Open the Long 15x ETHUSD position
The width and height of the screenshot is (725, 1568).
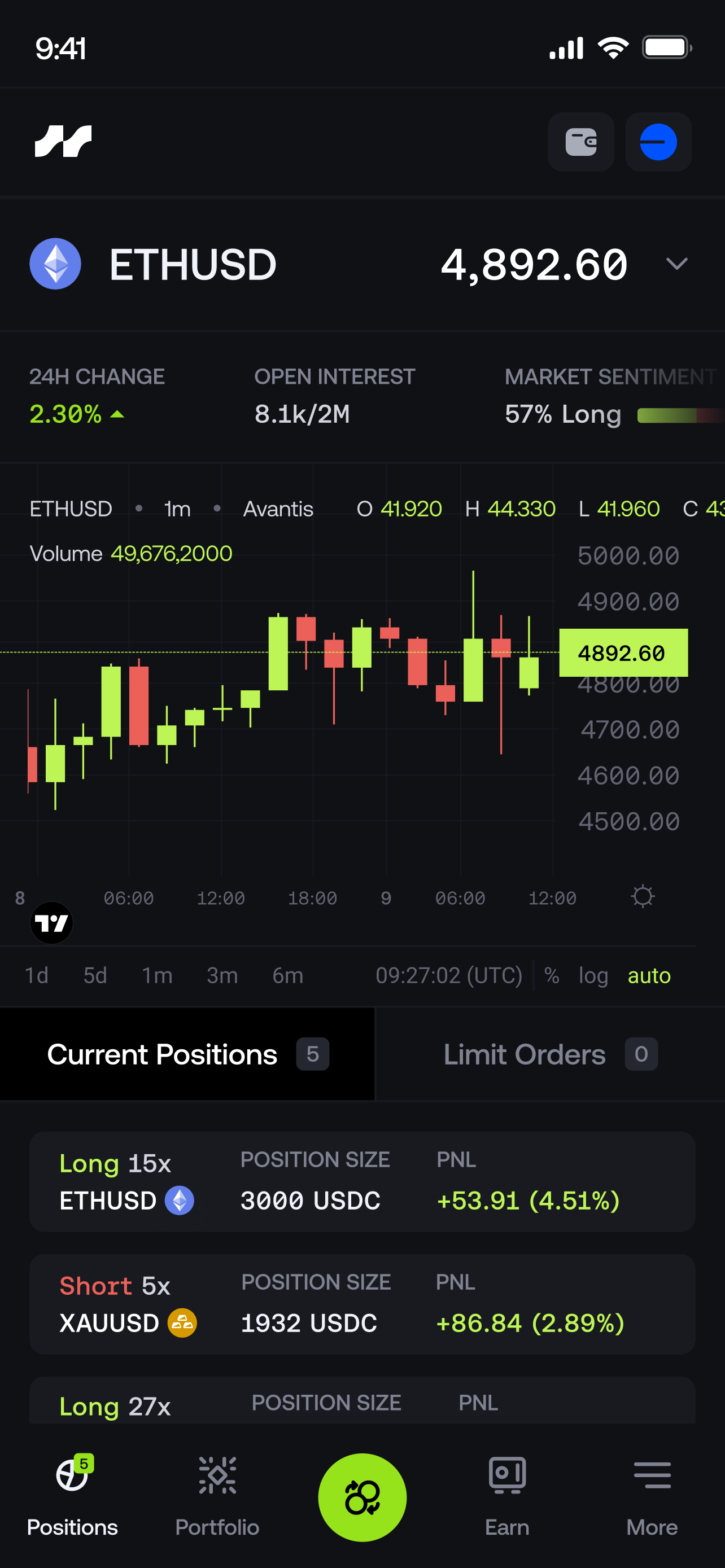click(x=362, y=1181)
